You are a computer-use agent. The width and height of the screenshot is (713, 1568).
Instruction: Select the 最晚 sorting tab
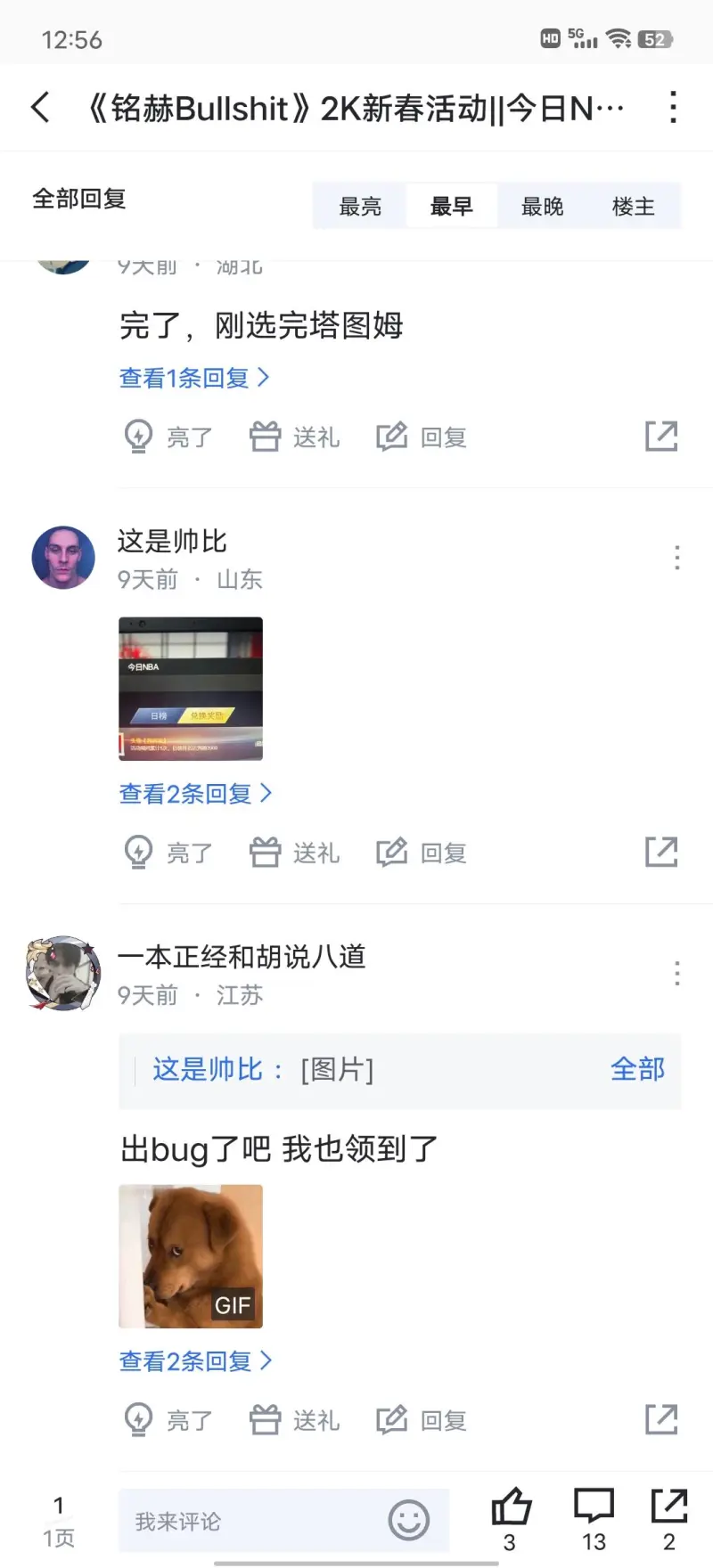click(542, 207)
